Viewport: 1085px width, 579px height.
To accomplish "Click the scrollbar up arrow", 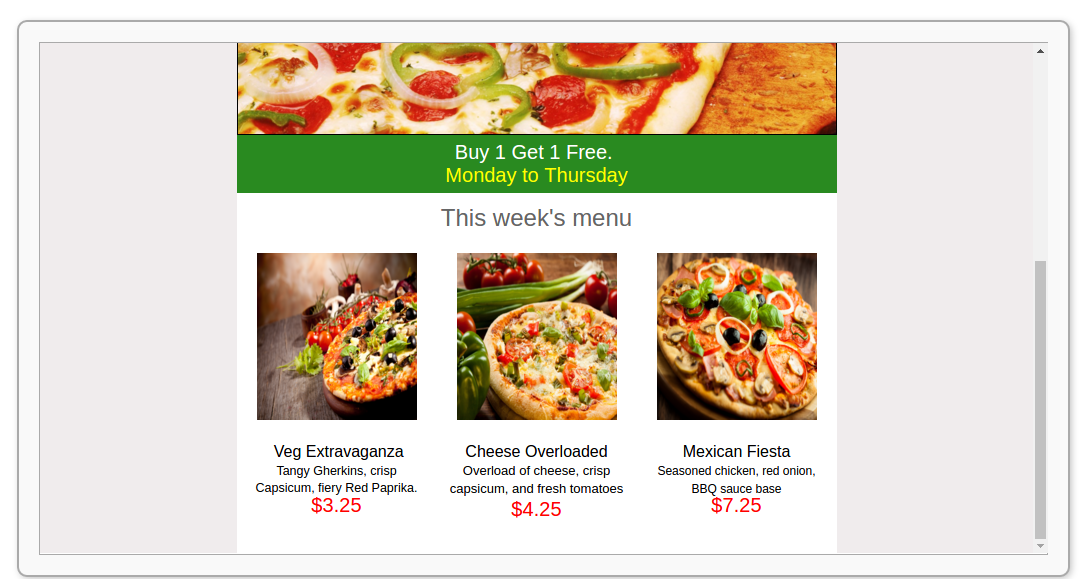I will [x=1040, y=50].
